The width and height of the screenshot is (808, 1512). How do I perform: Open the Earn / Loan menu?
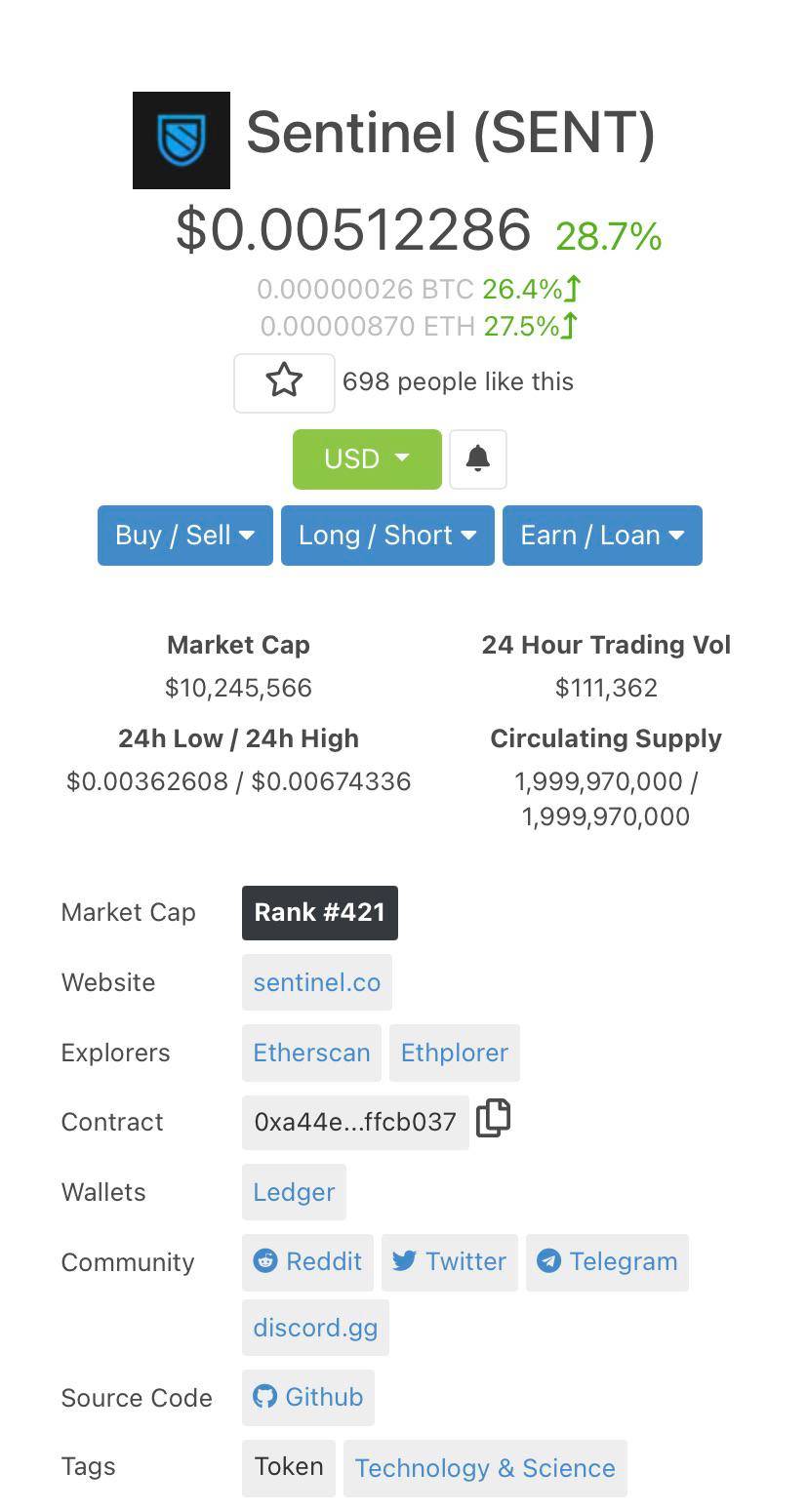[x=601, y=535]
